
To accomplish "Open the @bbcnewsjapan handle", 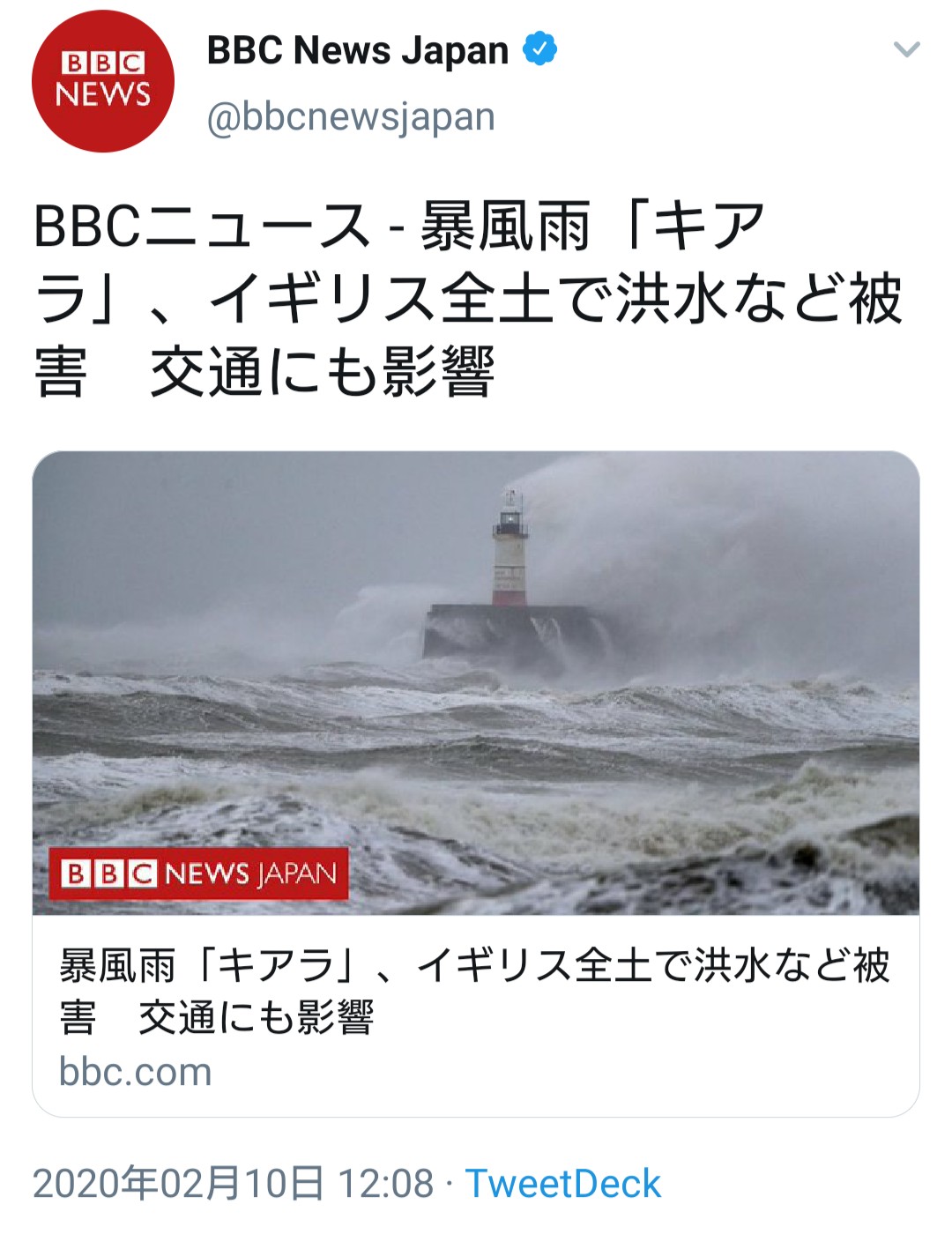I will pyautogui.click(x=351, y=117).
